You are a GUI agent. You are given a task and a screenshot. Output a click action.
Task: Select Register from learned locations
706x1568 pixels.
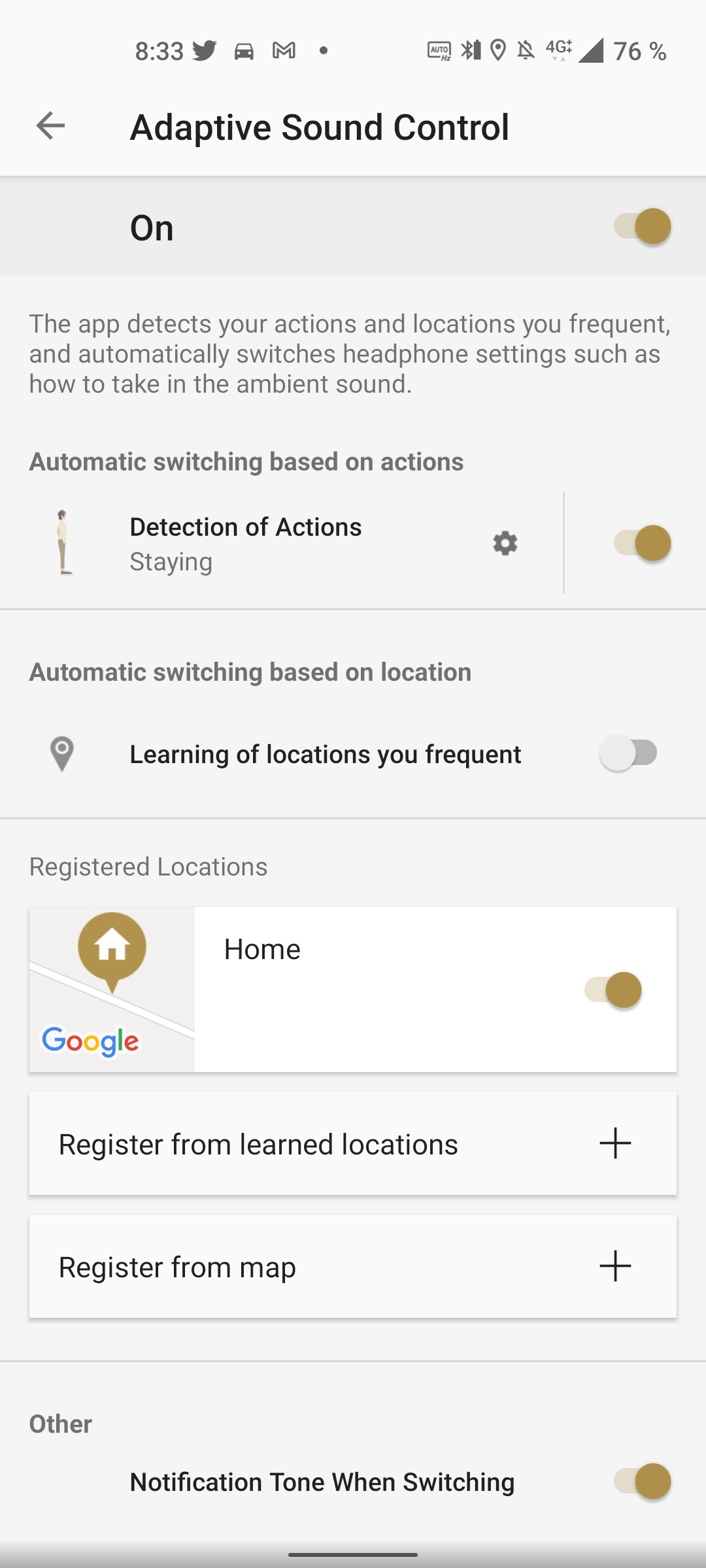(x=353, y=1144)
